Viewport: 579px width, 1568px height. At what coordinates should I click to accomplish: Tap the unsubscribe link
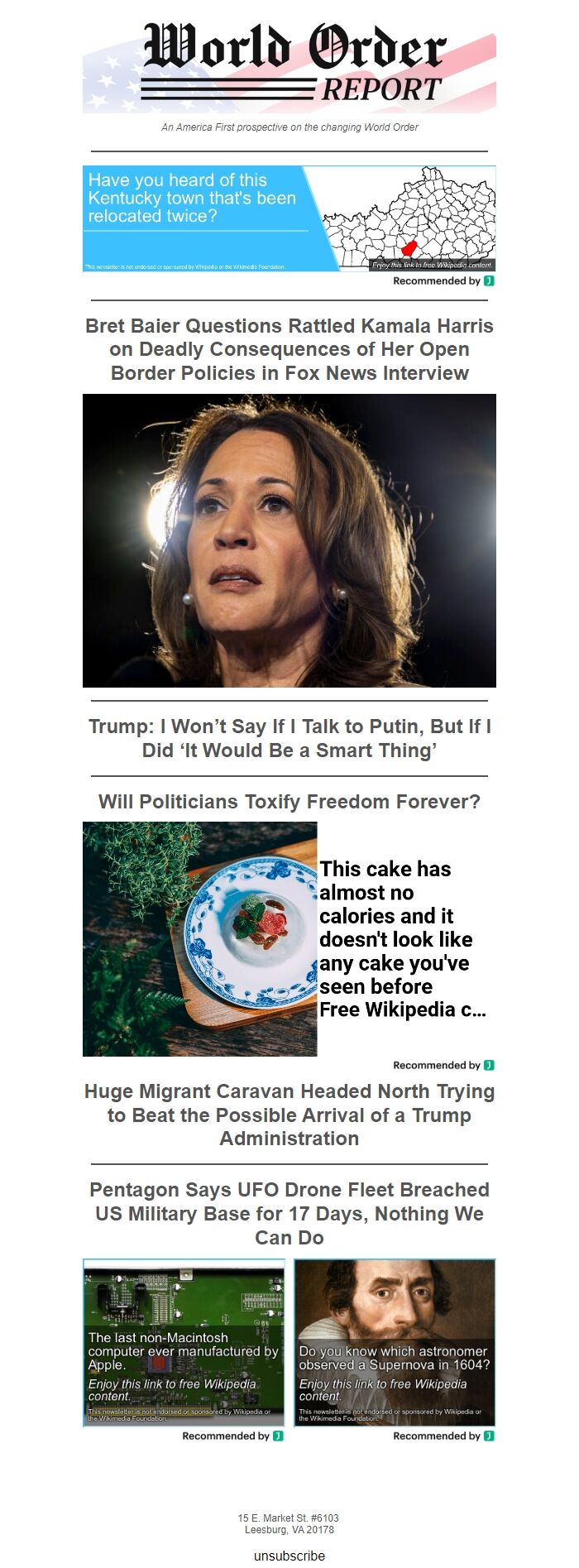[x=289, y=1556]
